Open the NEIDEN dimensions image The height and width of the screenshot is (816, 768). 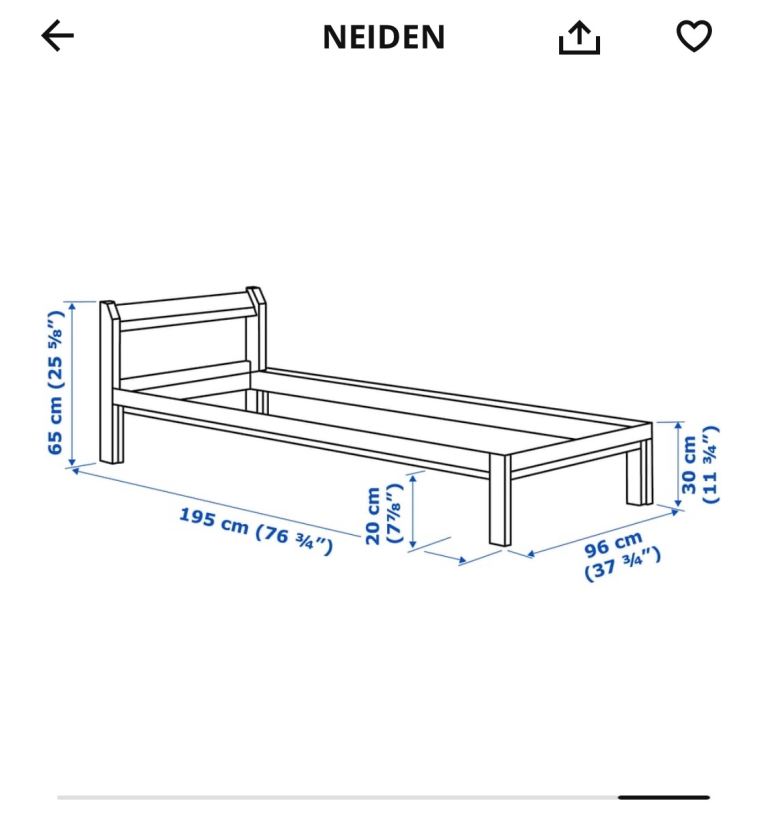pos(384,430)
